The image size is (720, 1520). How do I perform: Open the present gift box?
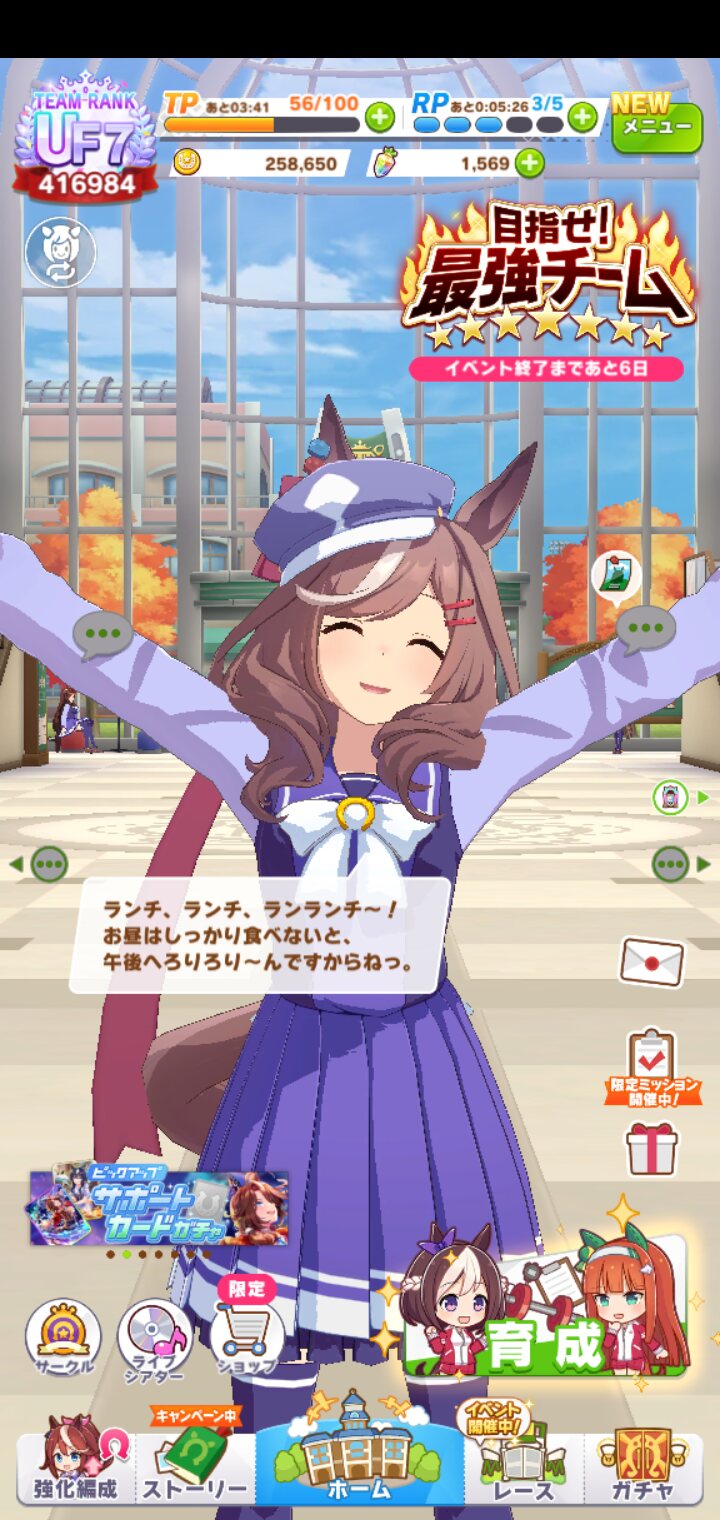[651, 1148]
